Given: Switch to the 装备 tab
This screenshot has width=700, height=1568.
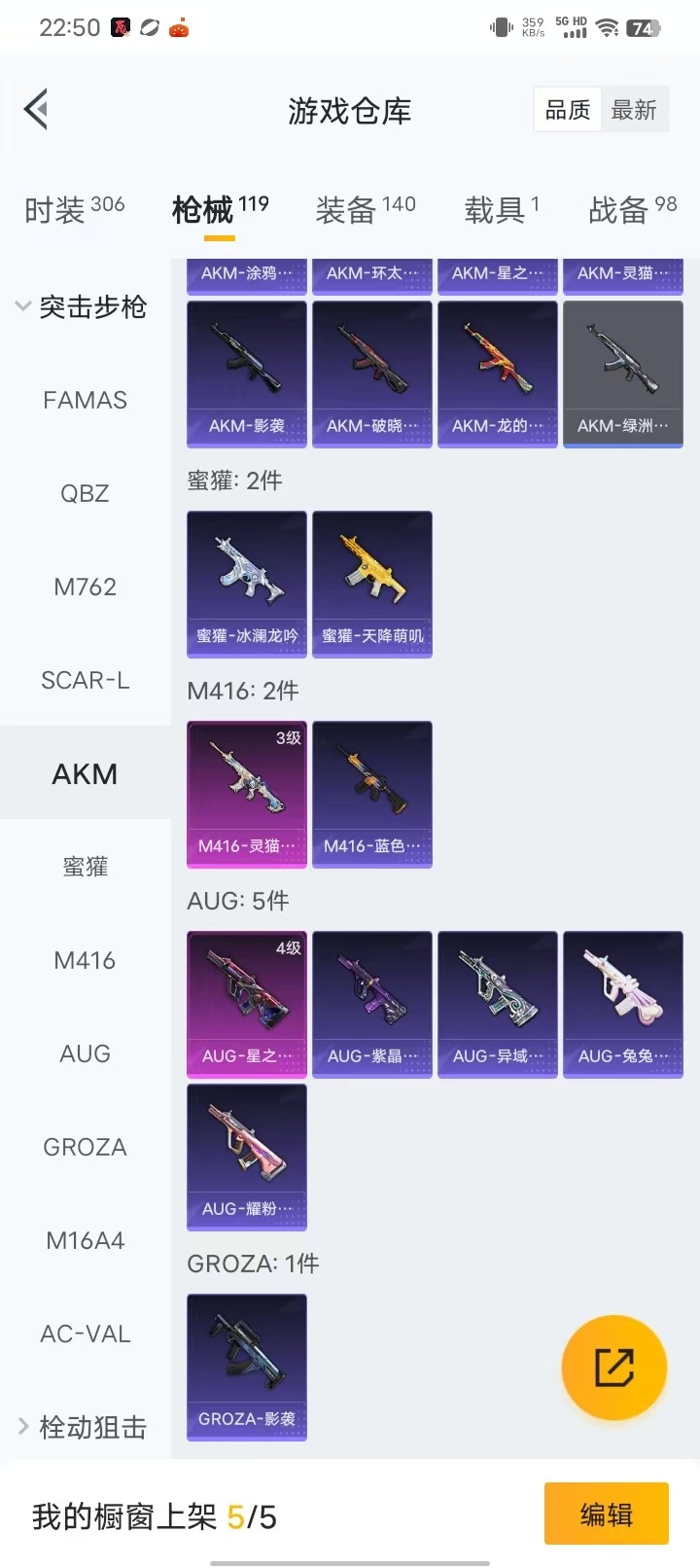Looking at the screenshot, I should [365, 209].
